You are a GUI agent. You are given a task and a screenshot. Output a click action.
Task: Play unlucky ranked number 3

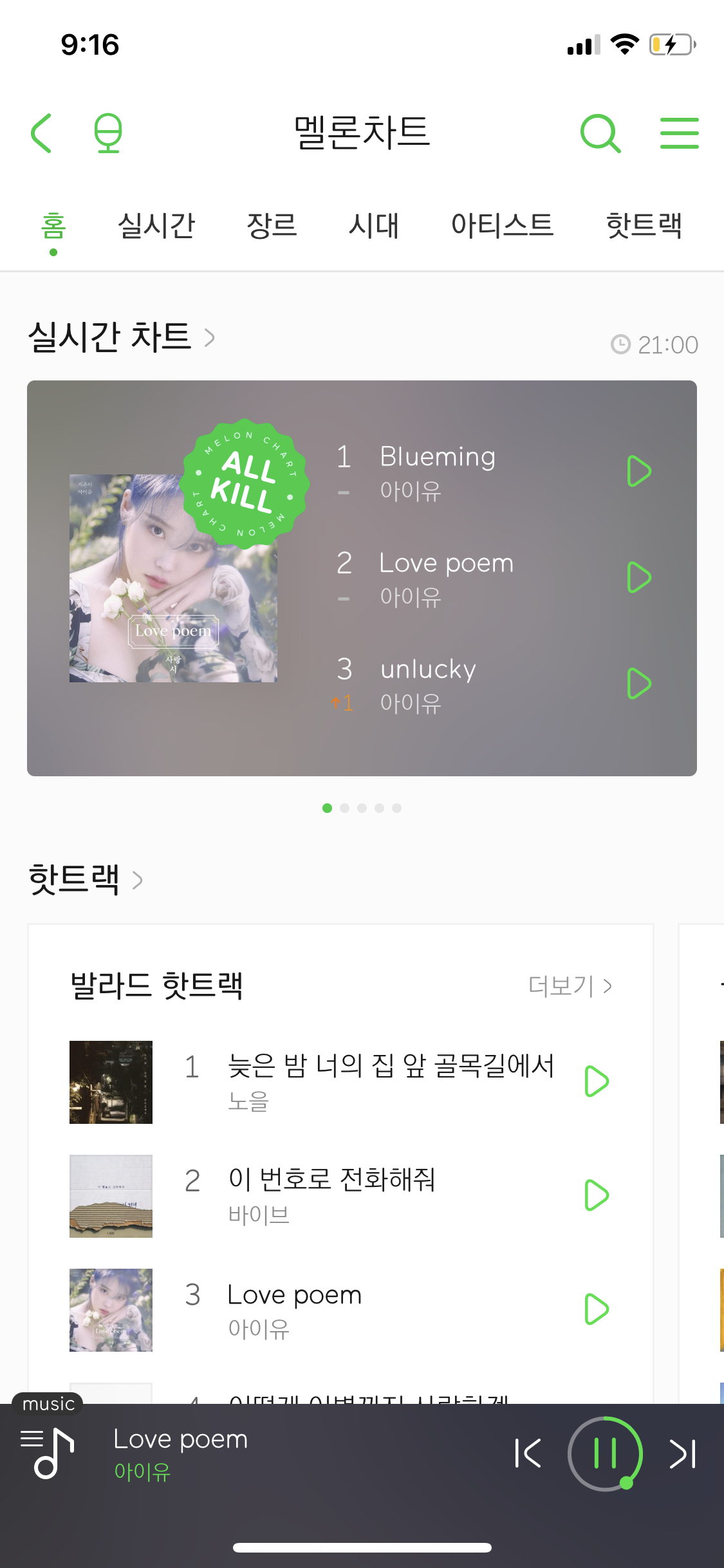click(639, 684)
